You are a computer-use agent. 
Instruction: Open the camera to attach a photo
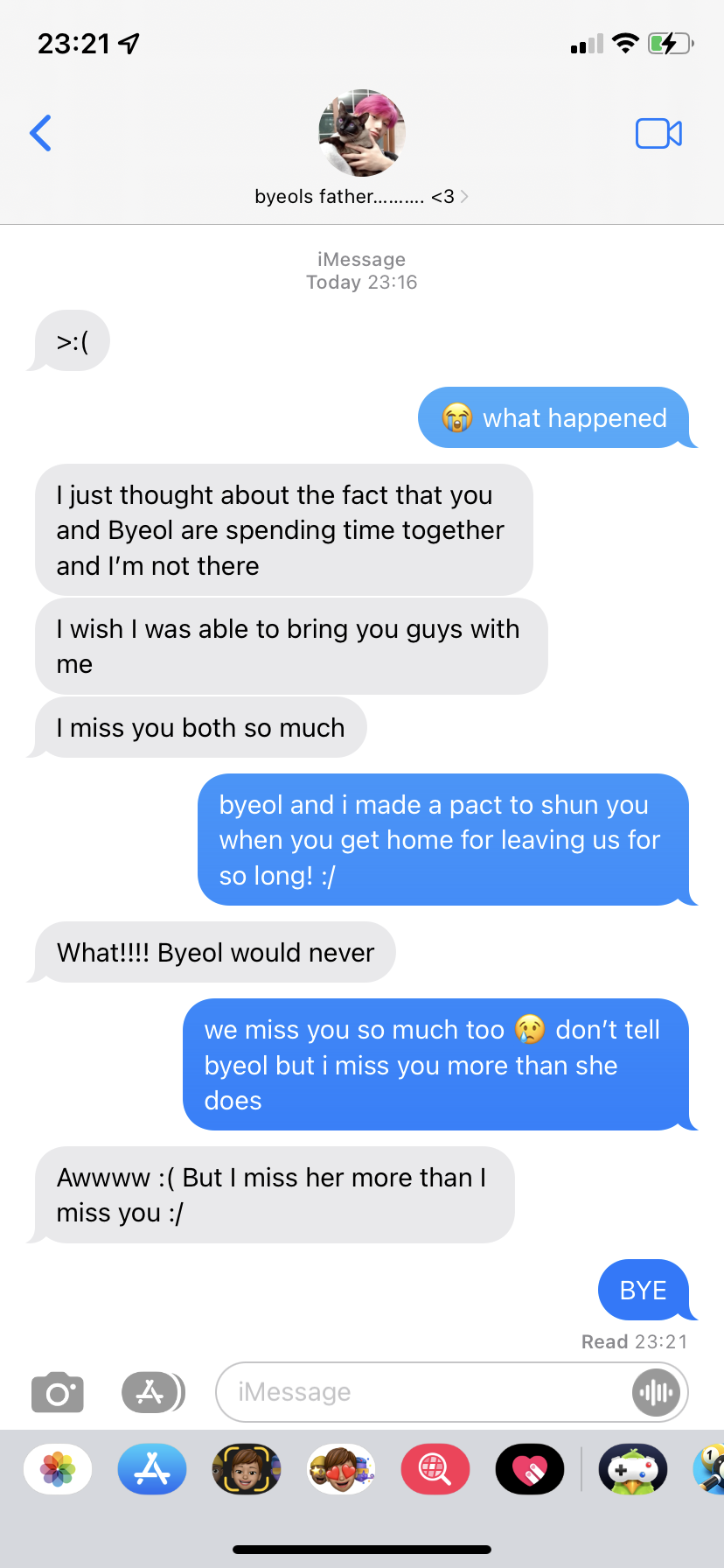click(58, 1392)
